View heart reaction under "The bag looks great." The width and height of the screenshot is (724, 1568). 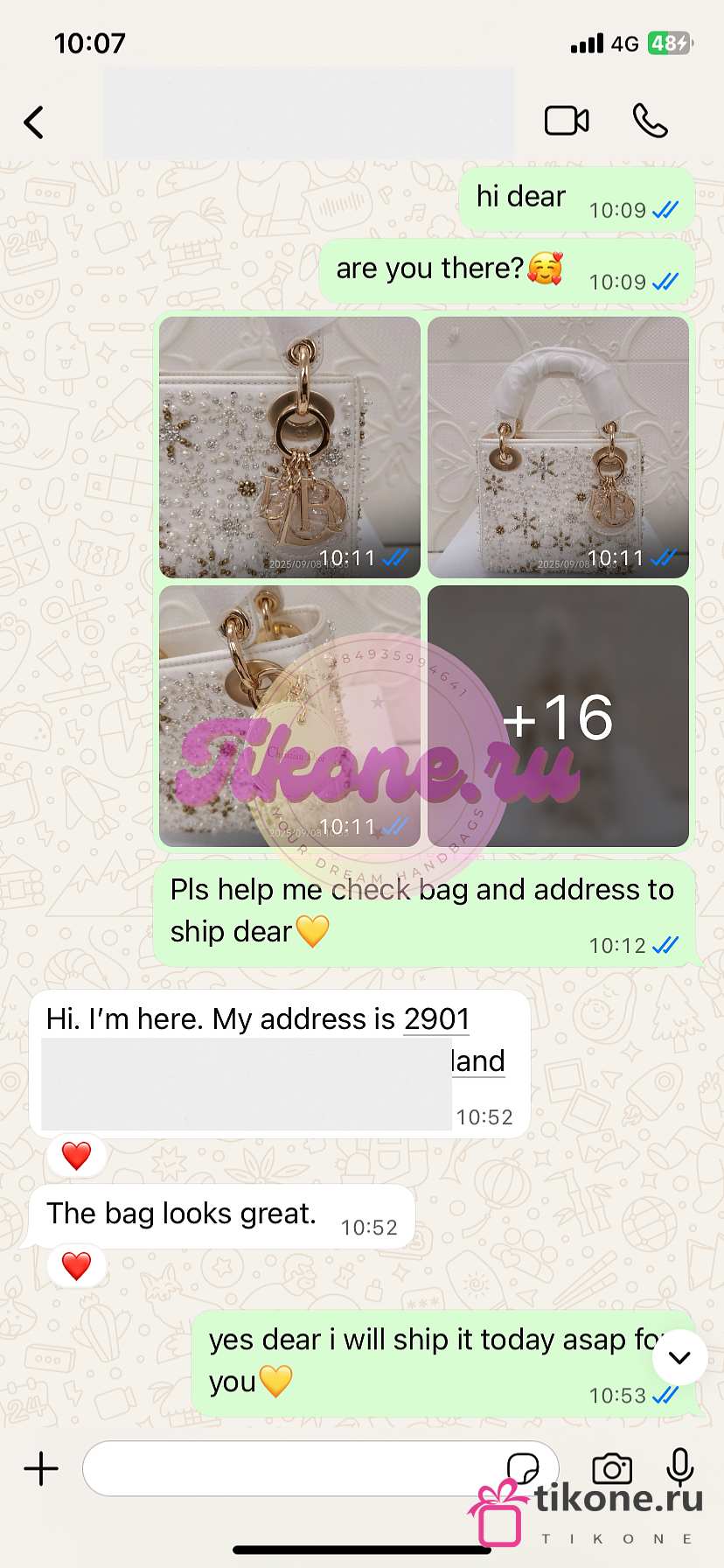(x=76, y=1265)
